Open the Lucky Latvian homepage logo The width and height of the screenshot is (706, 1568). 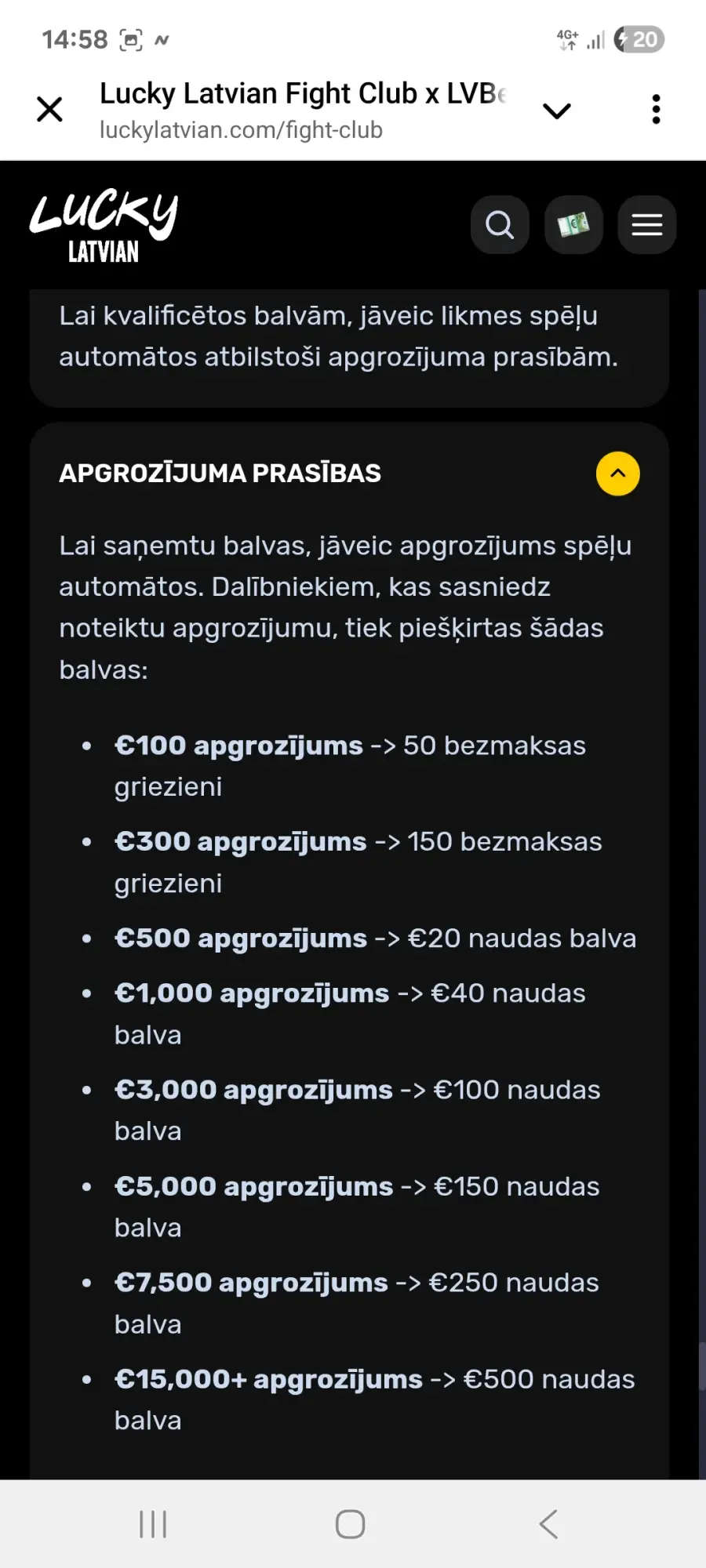pos(104,225)
